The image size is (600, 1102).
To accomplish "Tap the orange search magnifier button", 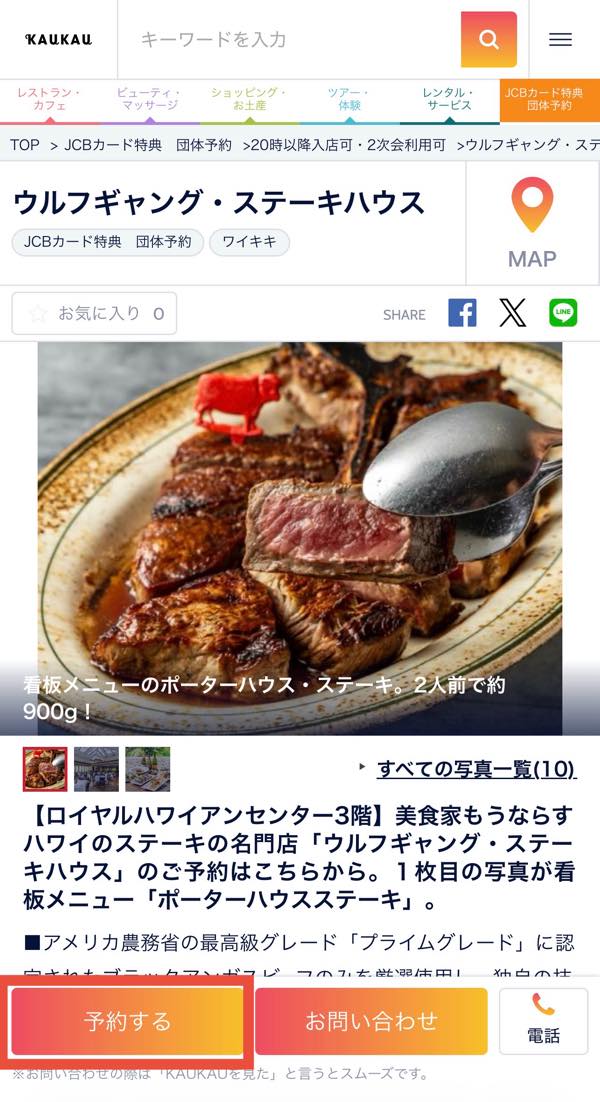I will 488,40.
